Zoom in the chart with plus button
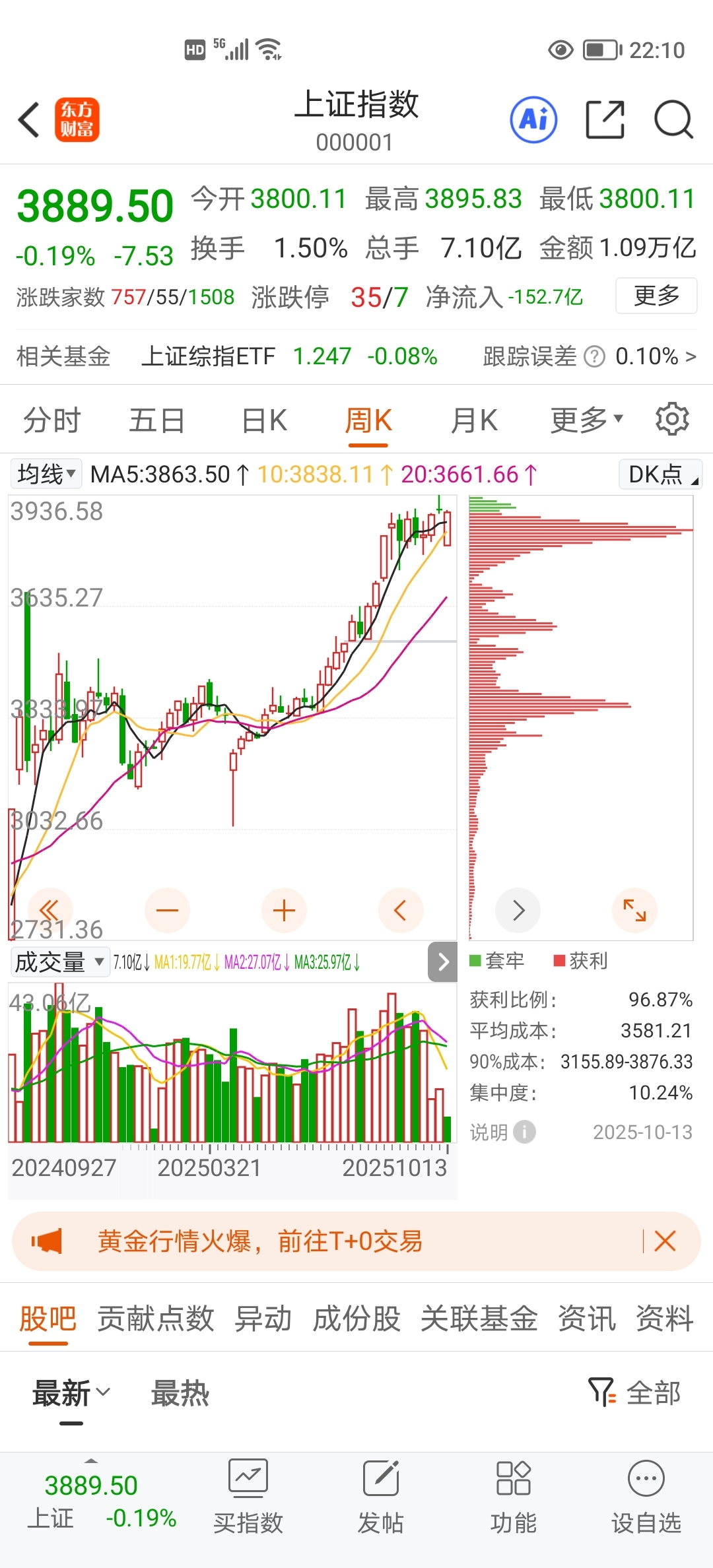713x1568 pixels. (x=284, y=911)
